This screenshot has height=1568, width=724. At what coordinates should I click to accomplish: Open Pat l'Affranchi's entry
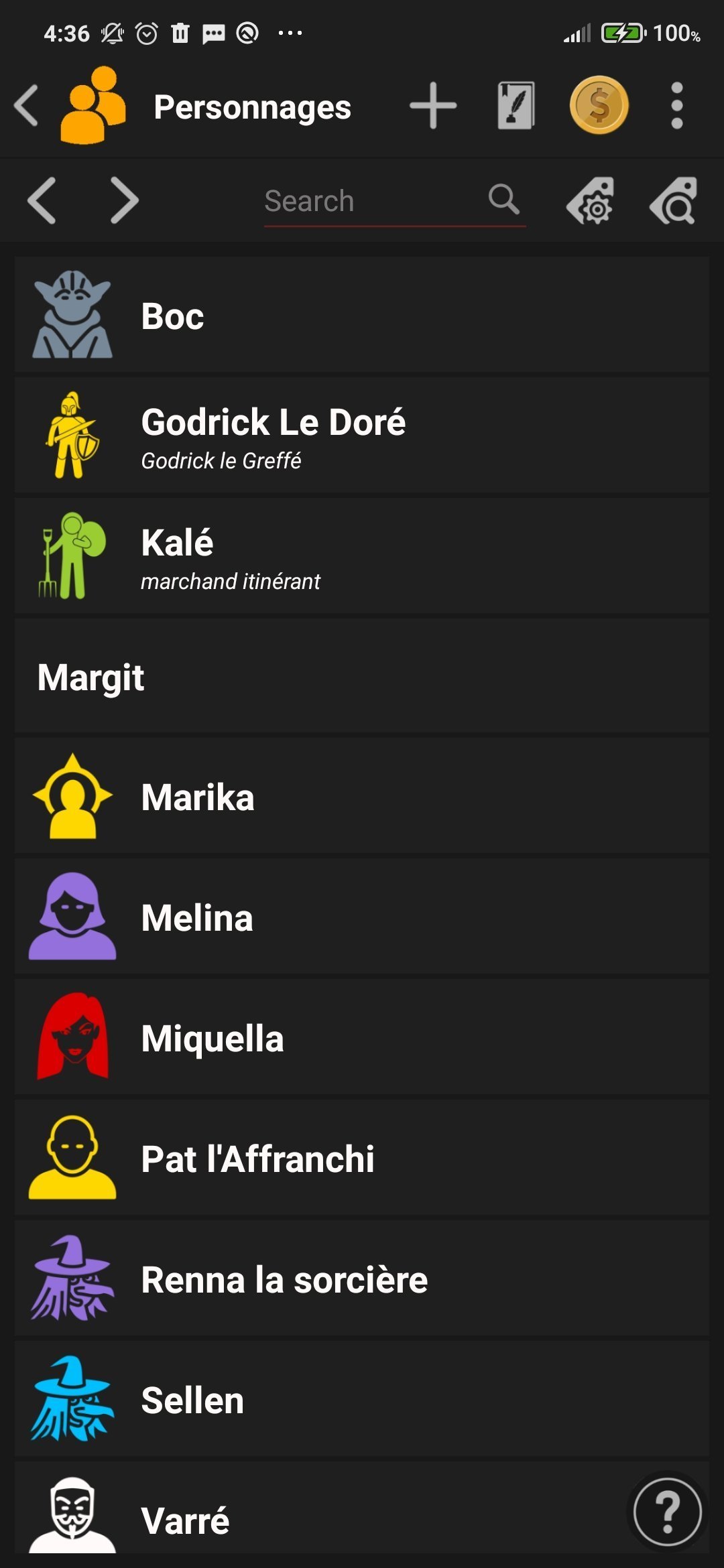pos(362,1159)
